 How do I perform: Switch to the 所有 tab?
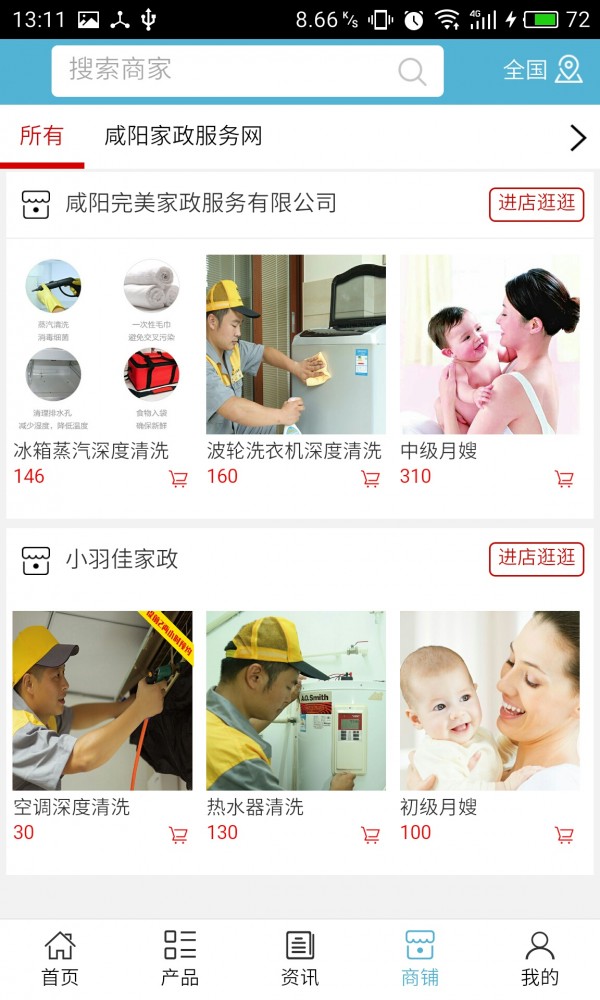coord(41,136)
